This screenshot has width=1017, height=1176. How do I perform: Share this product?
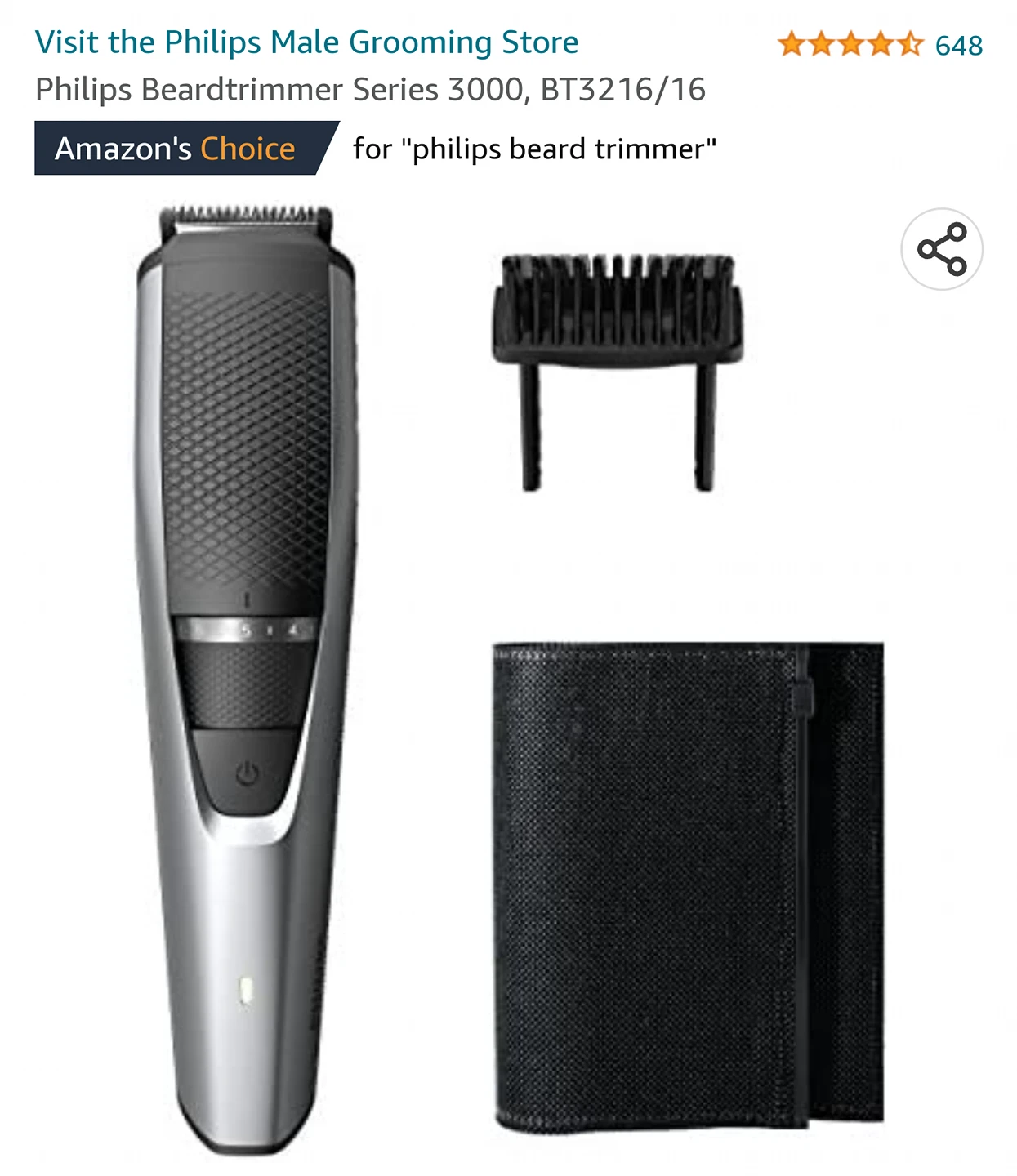[941, 249]
